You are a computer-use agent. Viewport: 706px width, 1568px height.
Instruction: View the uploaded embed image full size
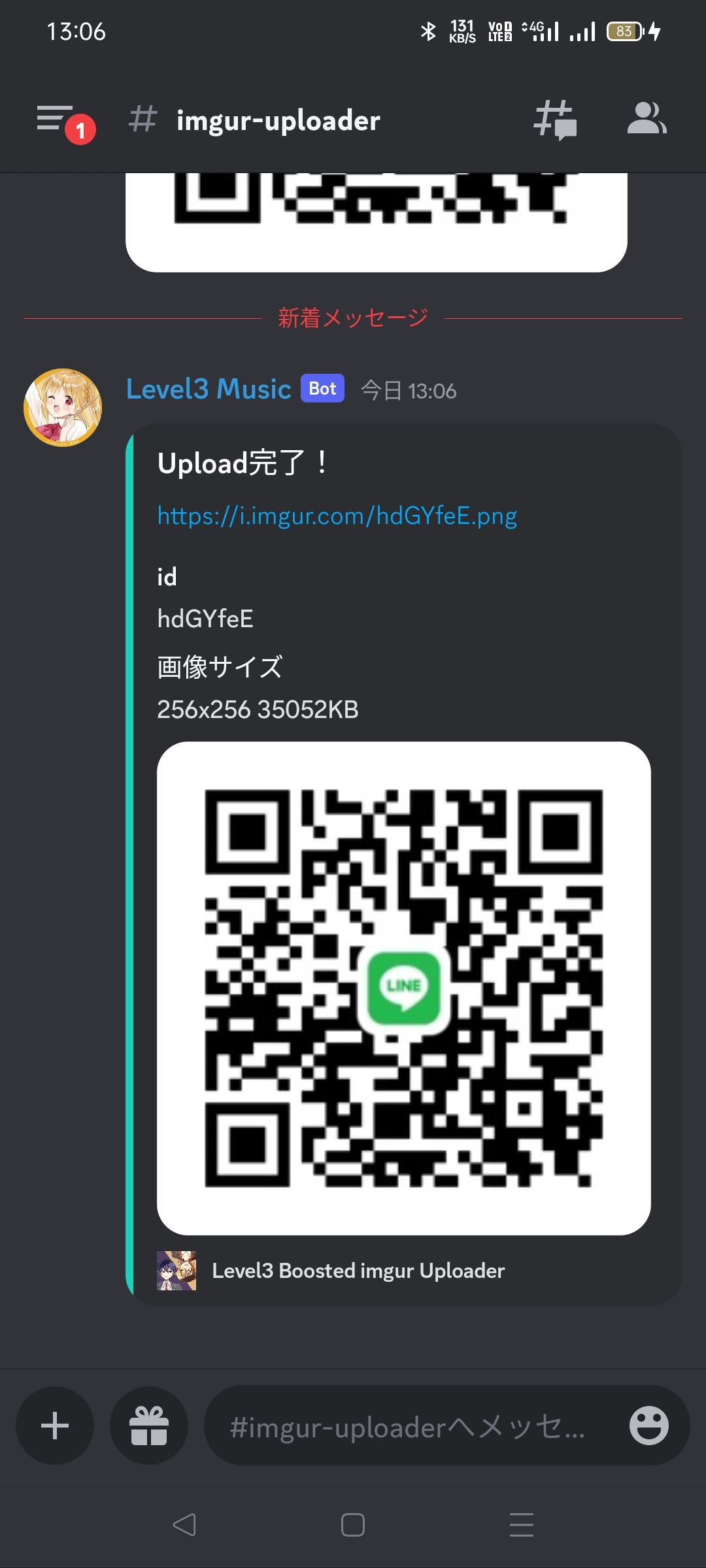click(403, 988)
